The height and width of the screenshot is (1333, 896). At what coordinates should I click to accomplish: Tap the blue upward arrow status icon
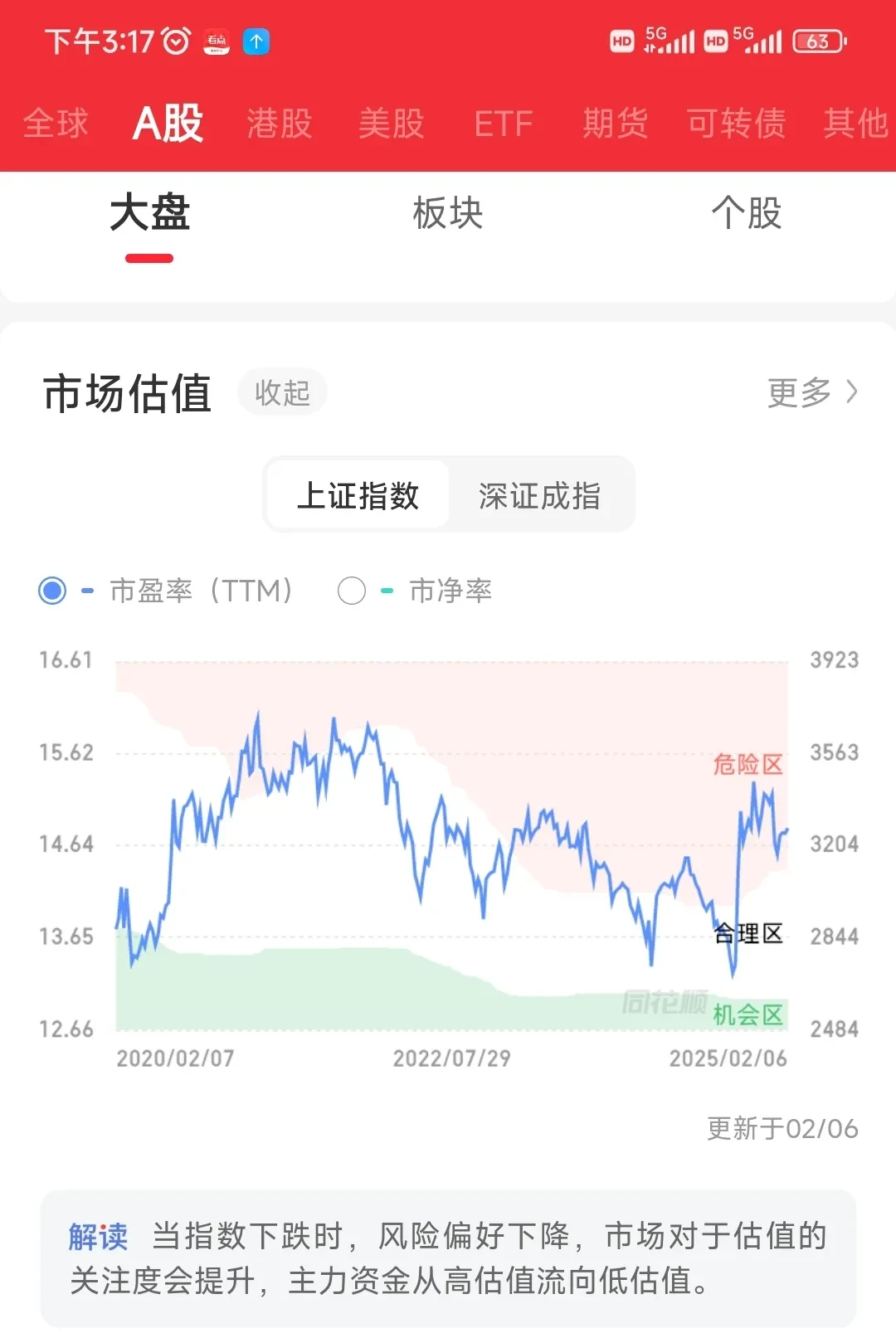coord(256,41)
